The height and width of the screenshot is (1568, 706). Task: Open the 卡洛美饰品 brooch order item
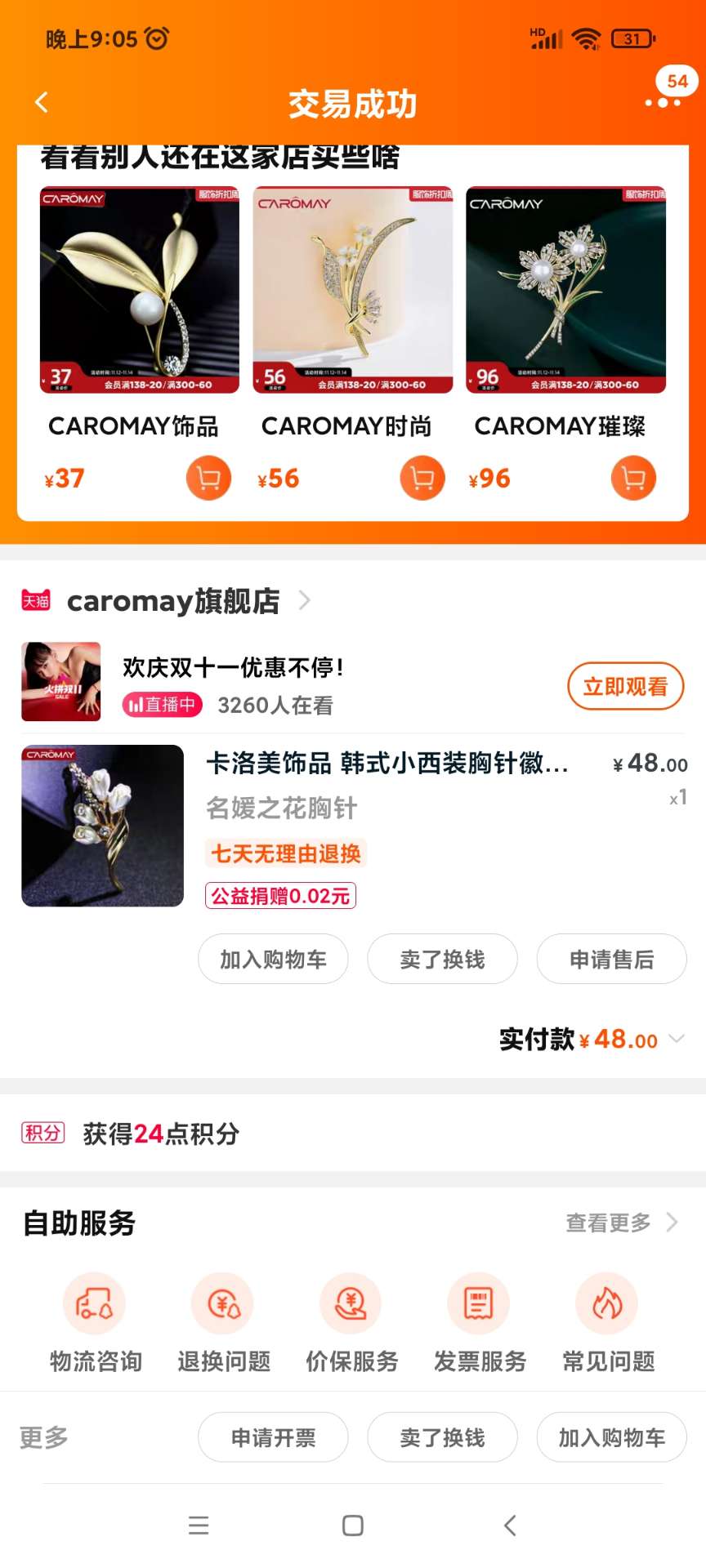coord(387,764)
